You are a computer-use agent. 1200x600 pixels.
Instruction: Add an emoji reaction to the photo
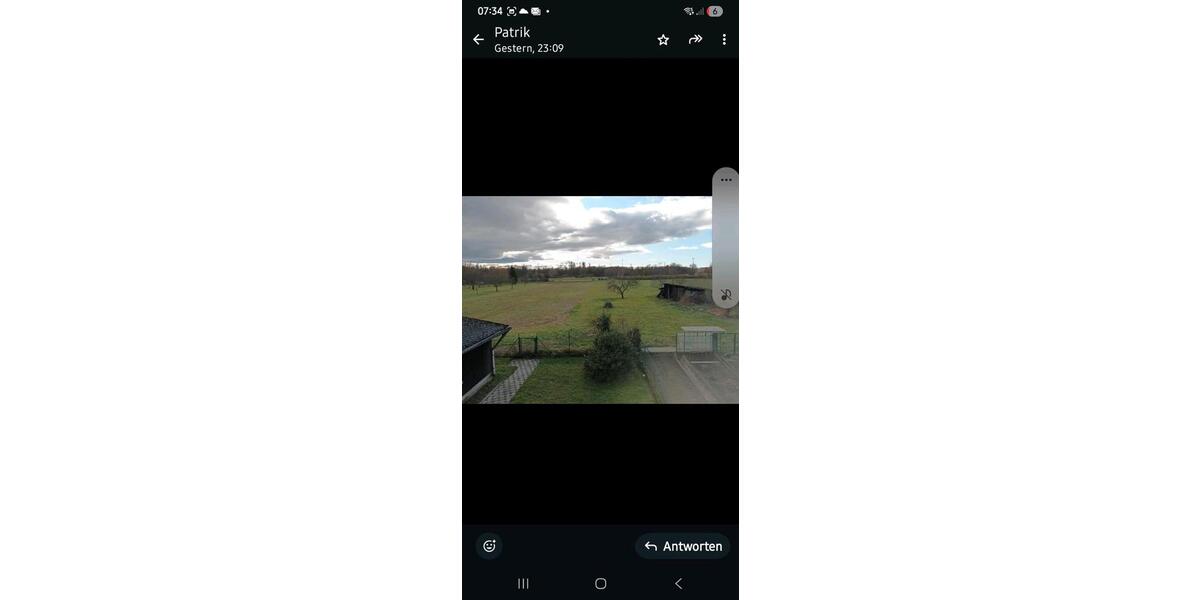(x=489, y=546)
